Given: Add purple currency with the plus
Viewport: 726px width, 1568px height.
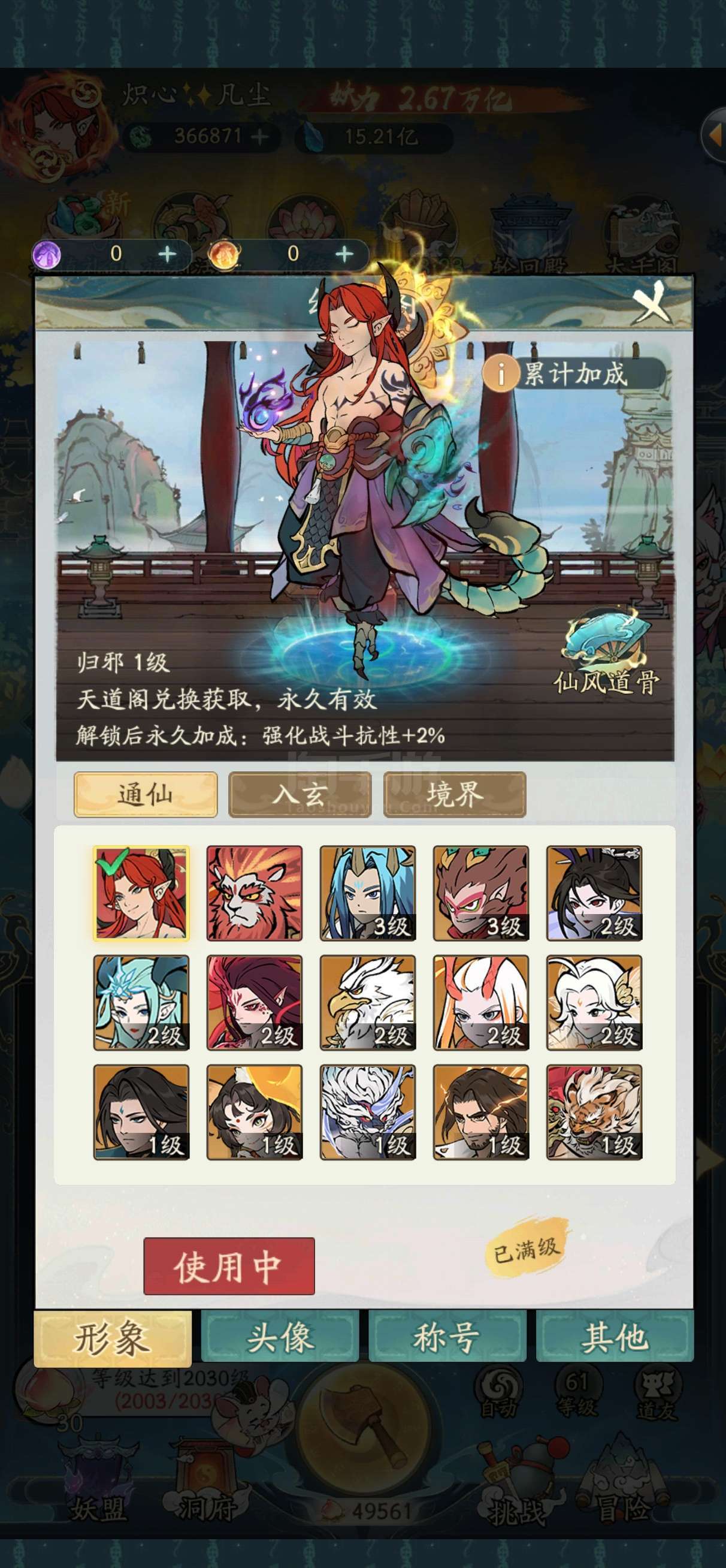Looking at the screenshot, I should click(167, 254).
